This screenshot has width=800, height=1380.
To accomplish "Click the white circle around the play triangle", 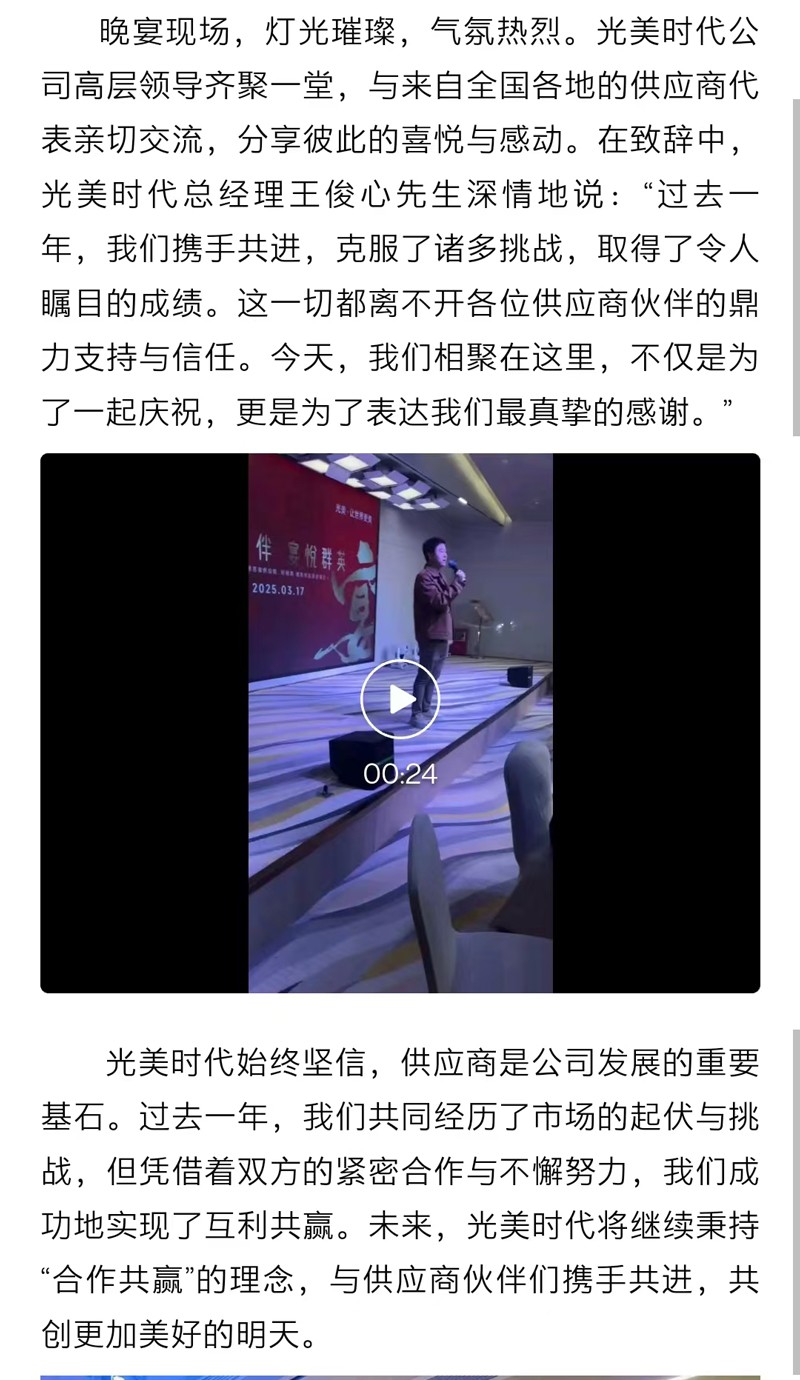I will pyautogui.click(x=399, y=699).
